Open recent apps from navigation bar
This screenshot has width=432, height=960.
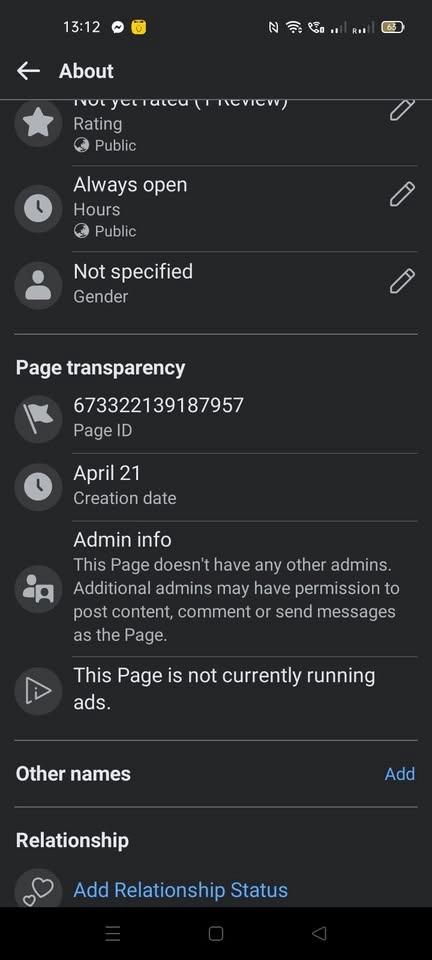tap(113, 933)
